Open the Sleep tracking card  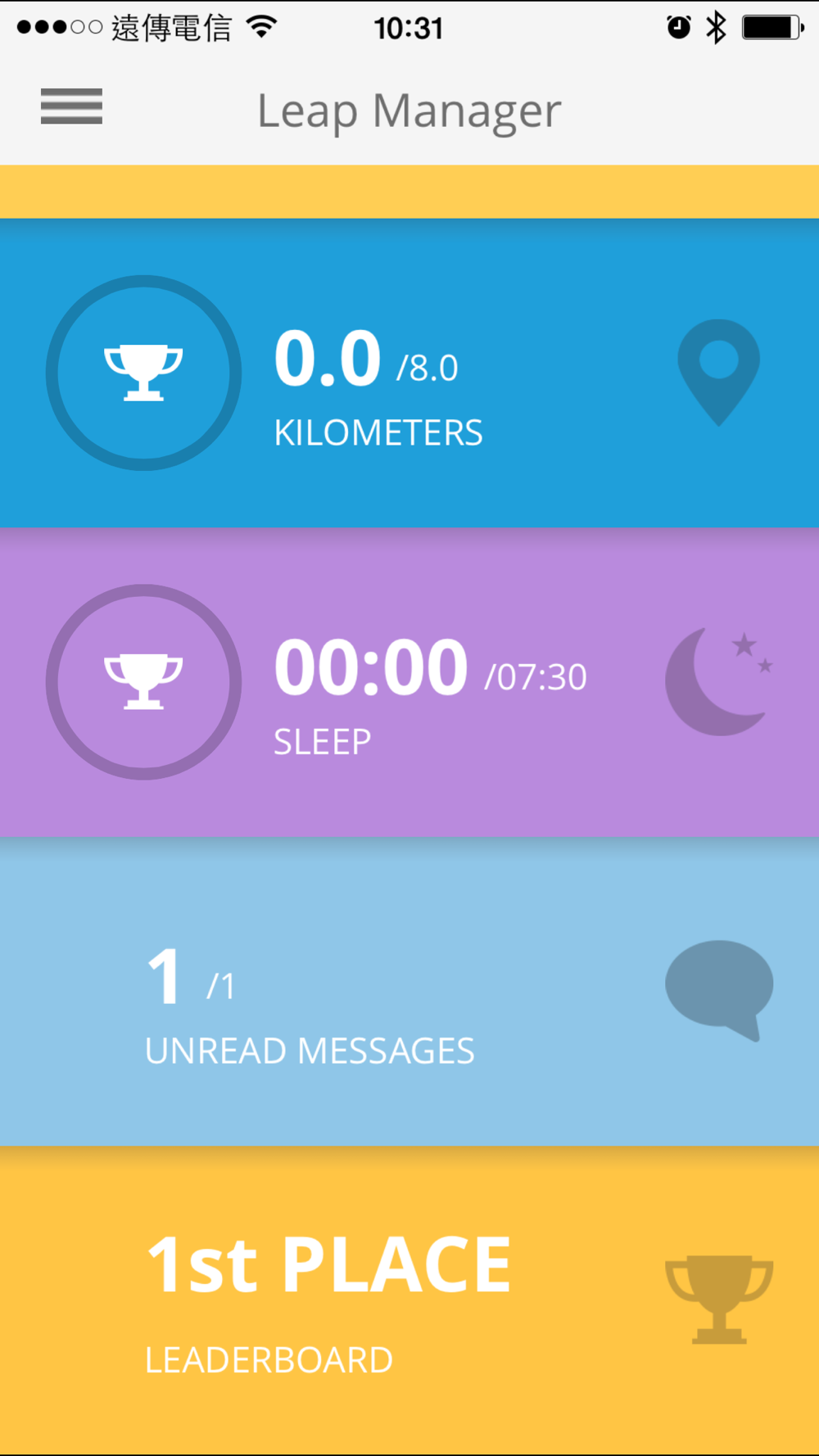click(x=409, y=682)
